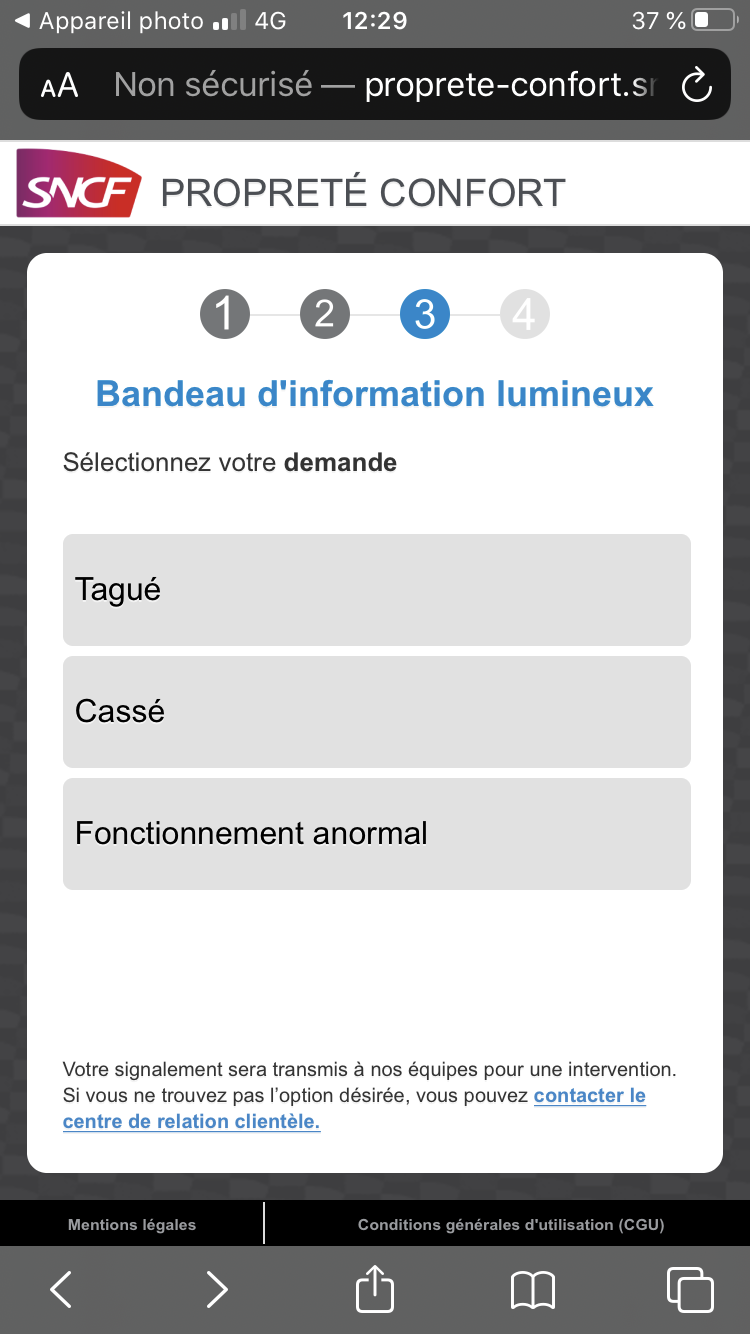
Task: Go back to step 1
Action: 225,314
